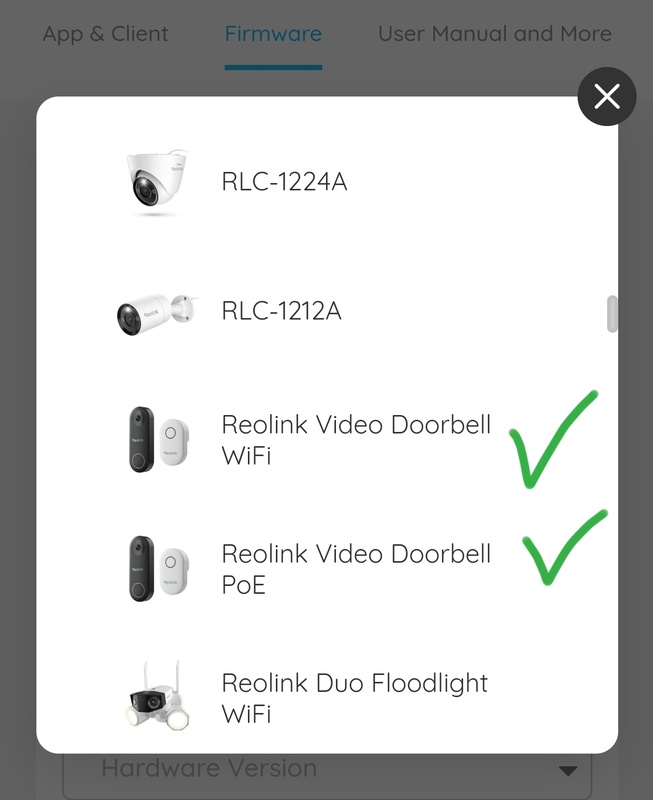Viewport: 653px width, 800px height.
Task: Select the RLC-1224A camera
Action: point(284,182)
